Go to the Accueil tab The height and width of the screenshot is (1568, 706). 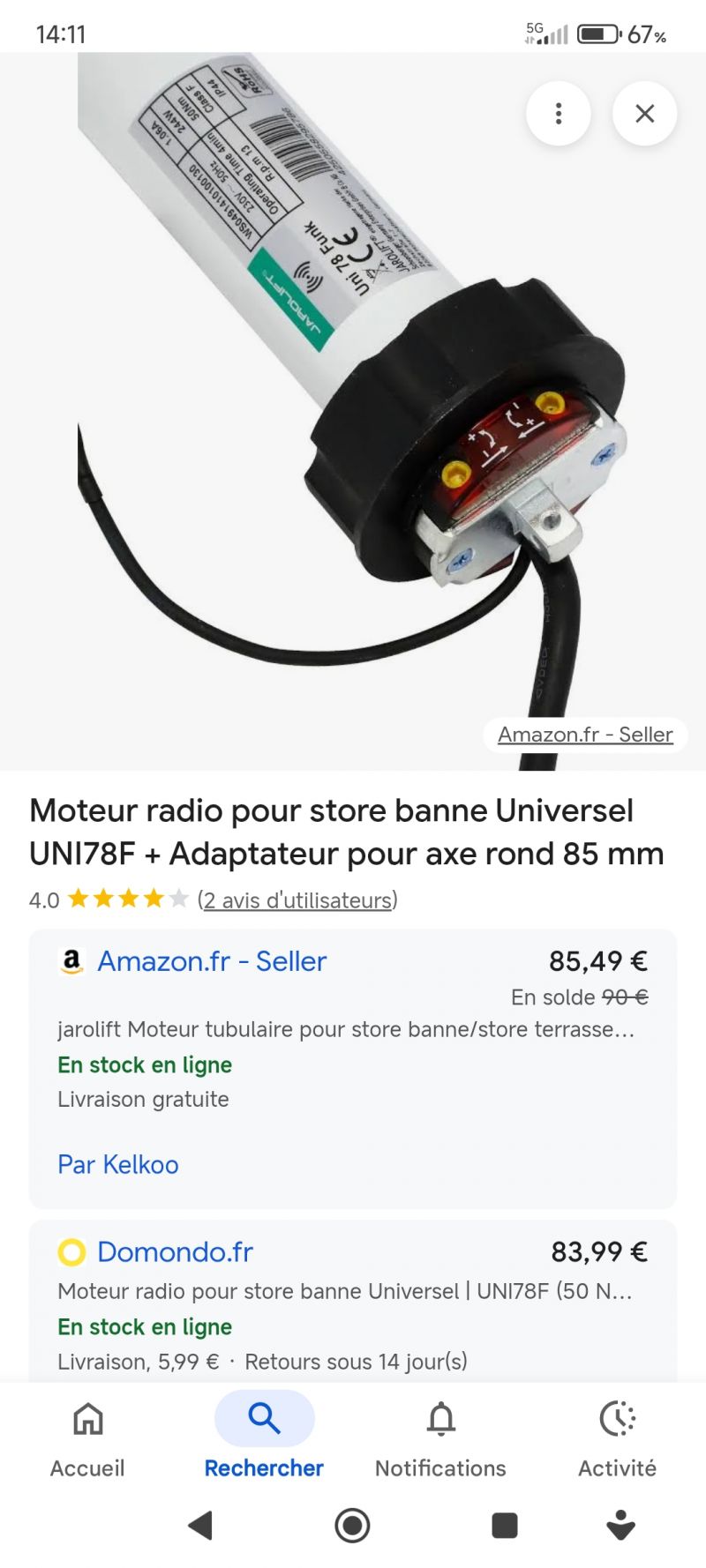[87, 1437]
